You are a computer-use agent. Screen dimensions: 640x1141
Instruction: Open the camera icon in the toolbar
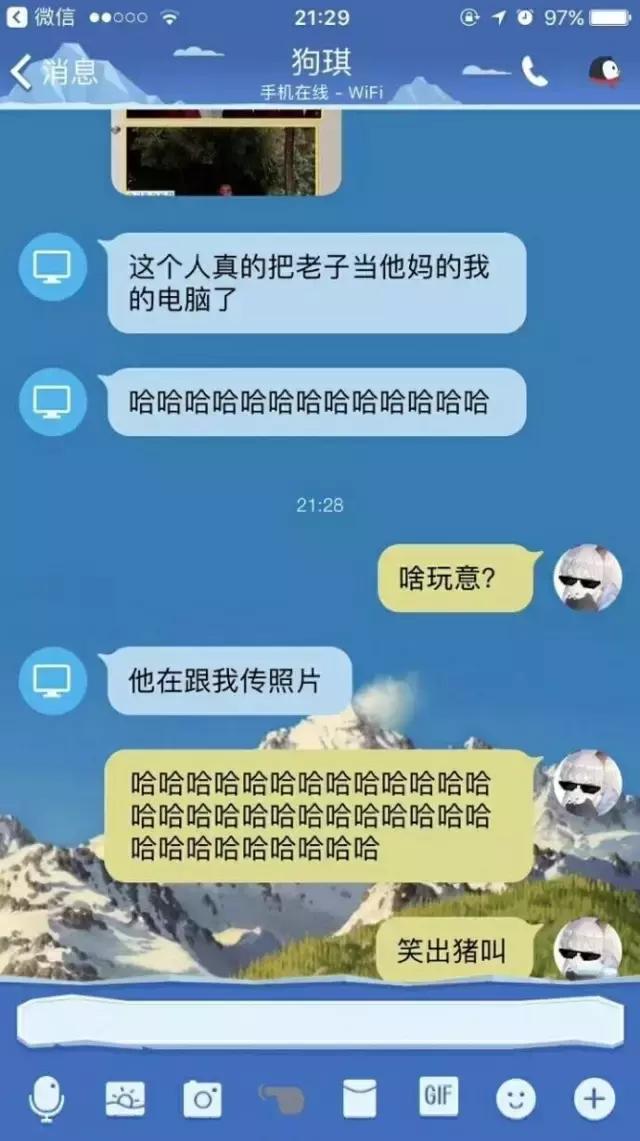(202, 1098)
